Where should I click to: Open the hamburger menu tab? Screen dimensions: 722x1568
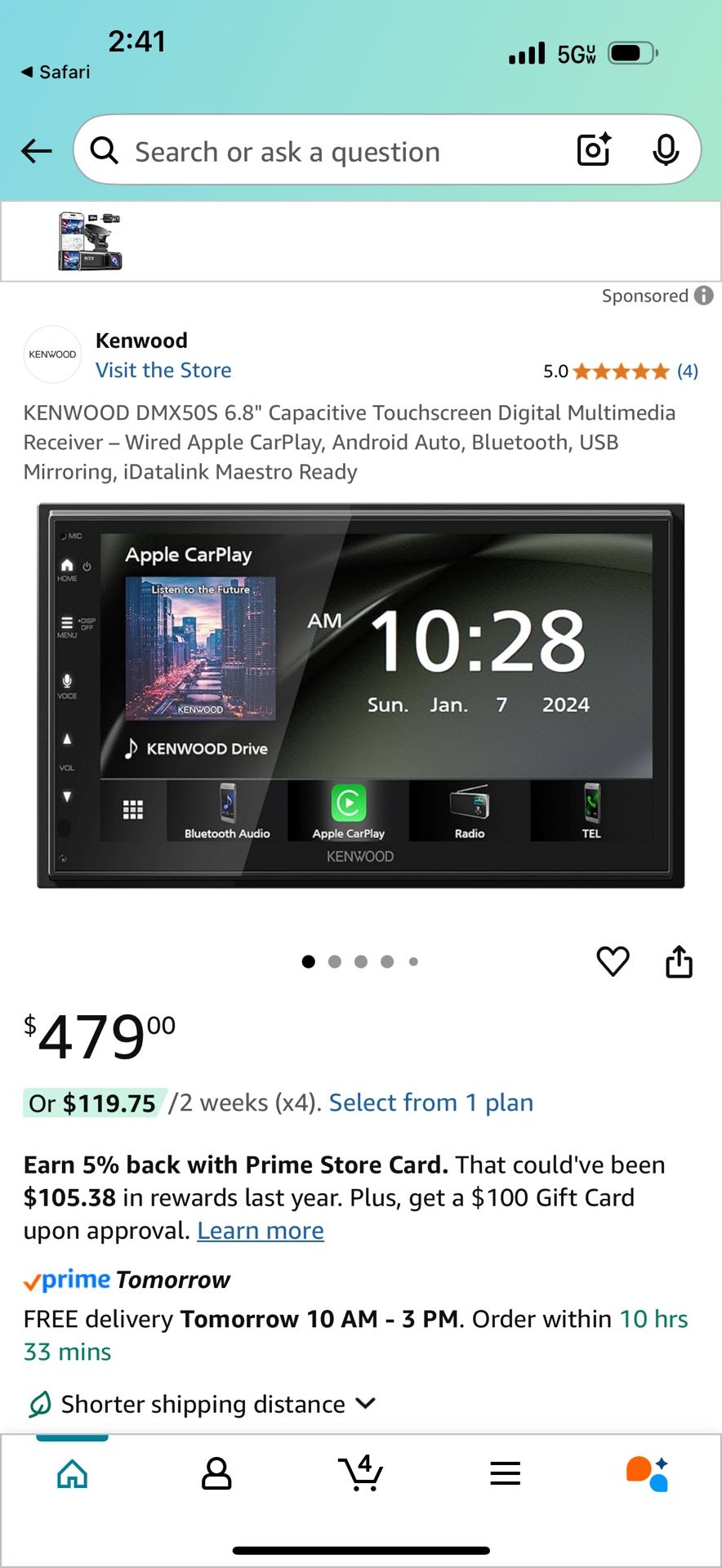coord(505,1473)
